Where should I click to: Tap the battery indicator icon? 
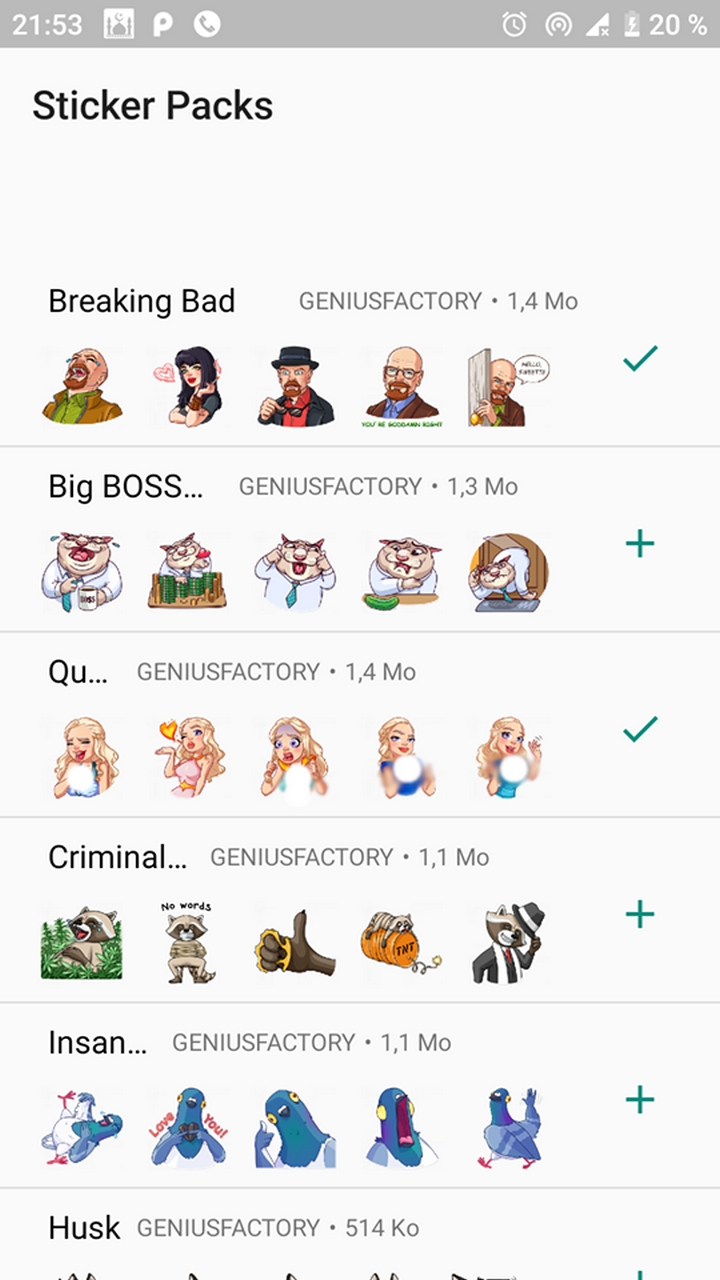click(x=636, y=24)
